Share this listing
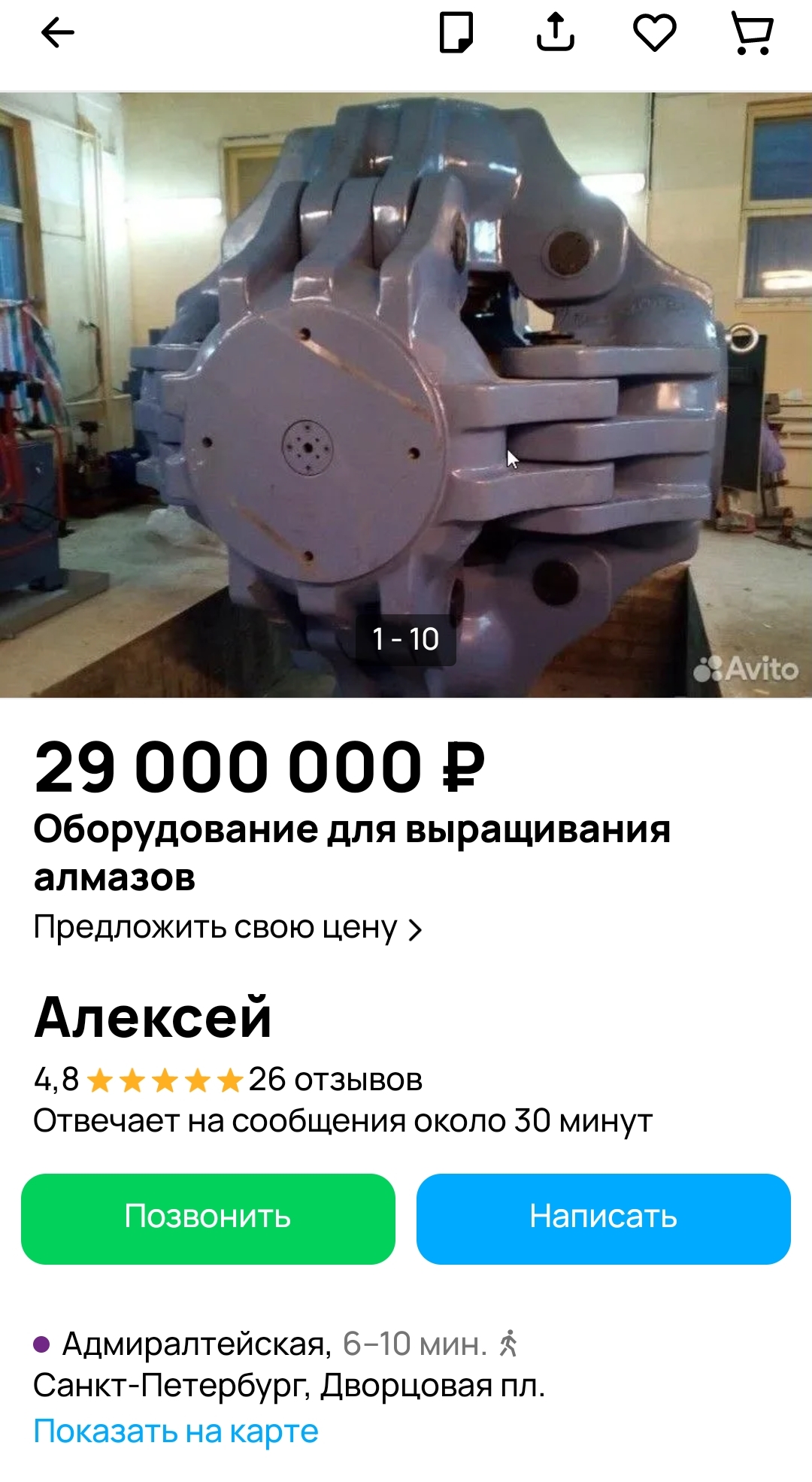 (x=555, y=33)
